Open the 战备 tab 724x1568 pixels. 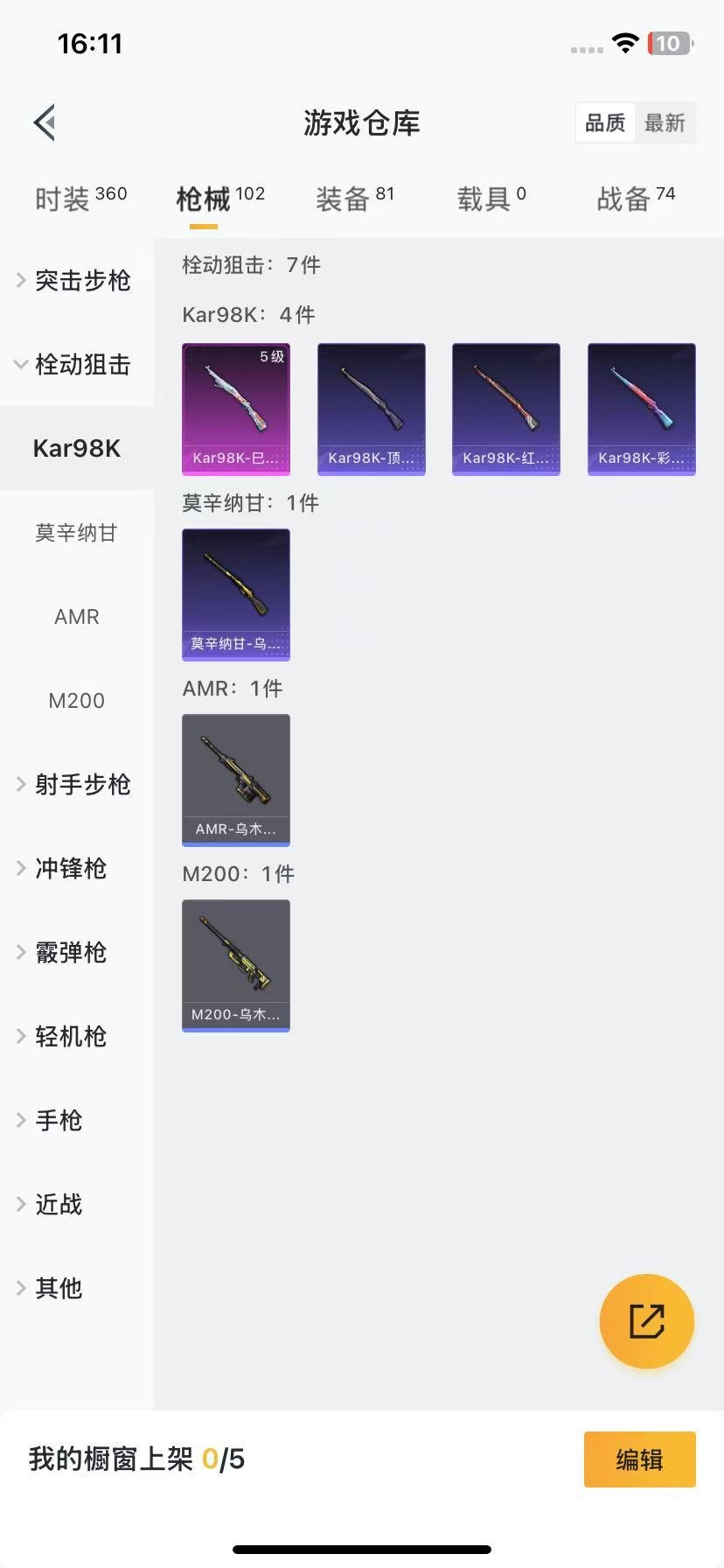(x=635, y=199)
